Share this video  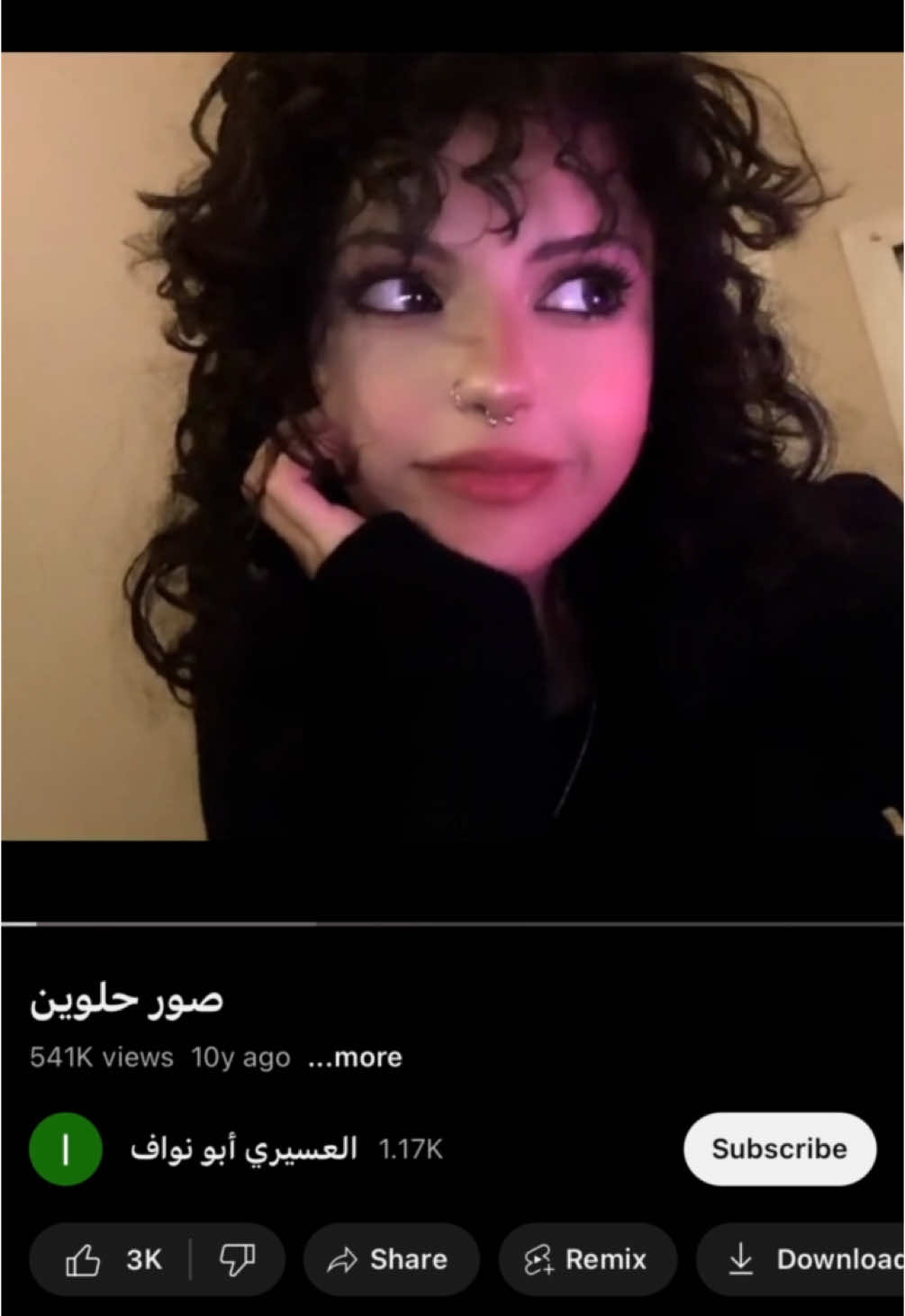[390, 1259]
